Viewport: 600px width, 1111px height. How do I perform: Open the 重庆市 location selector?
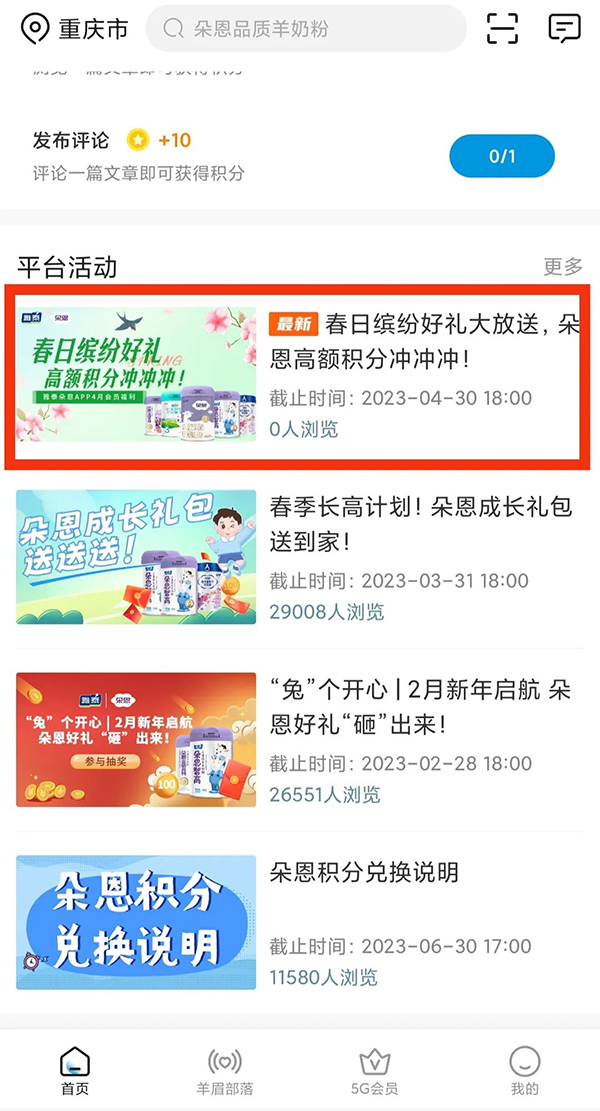(x=75, y=29)
